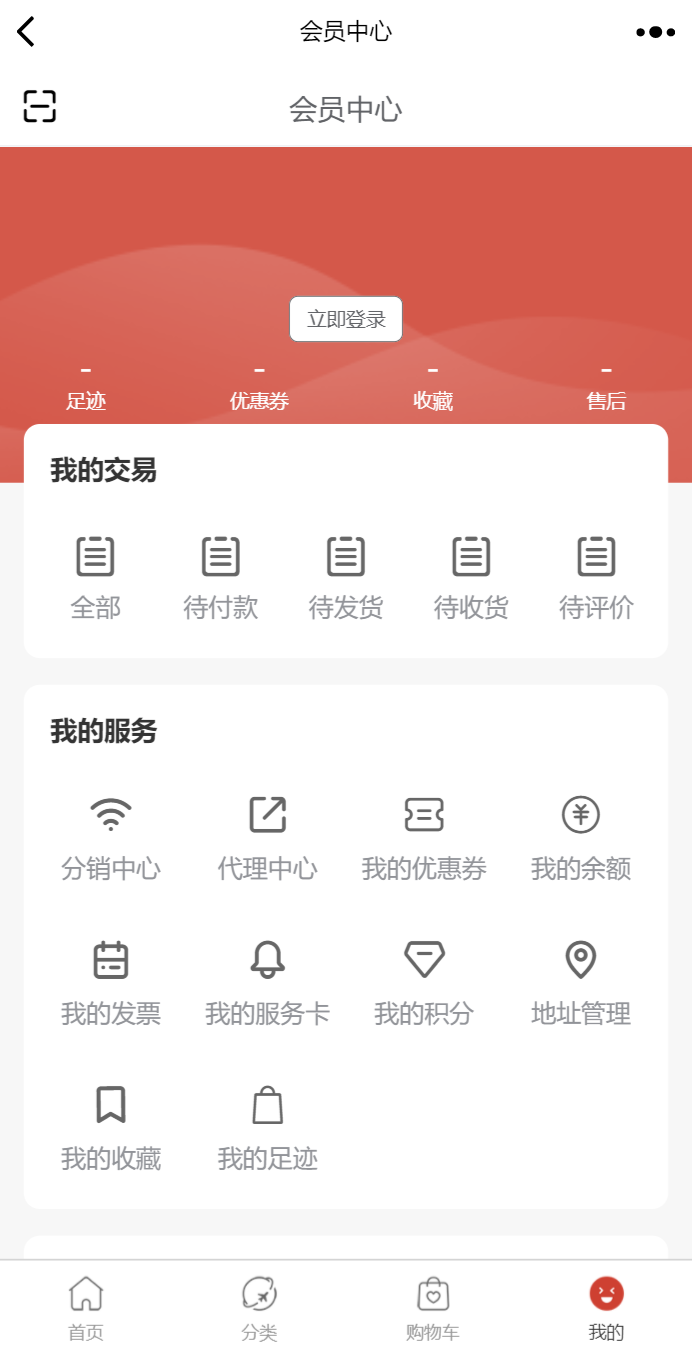Switch to the 购物车 tab
This screenshot has height=1356, width=692.
[x=433, y=1309]
